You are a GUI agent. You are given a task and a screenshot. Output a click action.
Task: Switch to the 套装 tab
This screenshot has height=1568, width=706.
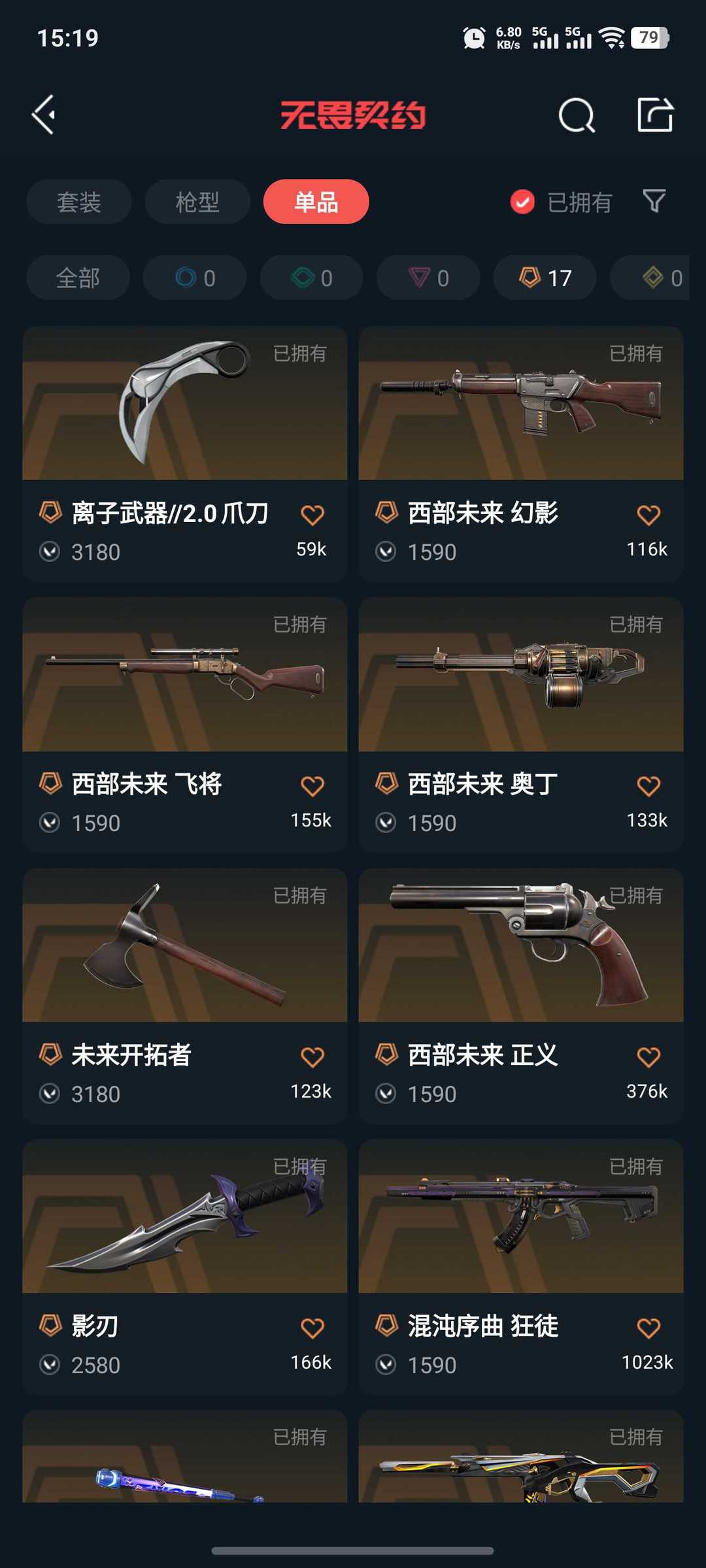[x=79, y=202]
